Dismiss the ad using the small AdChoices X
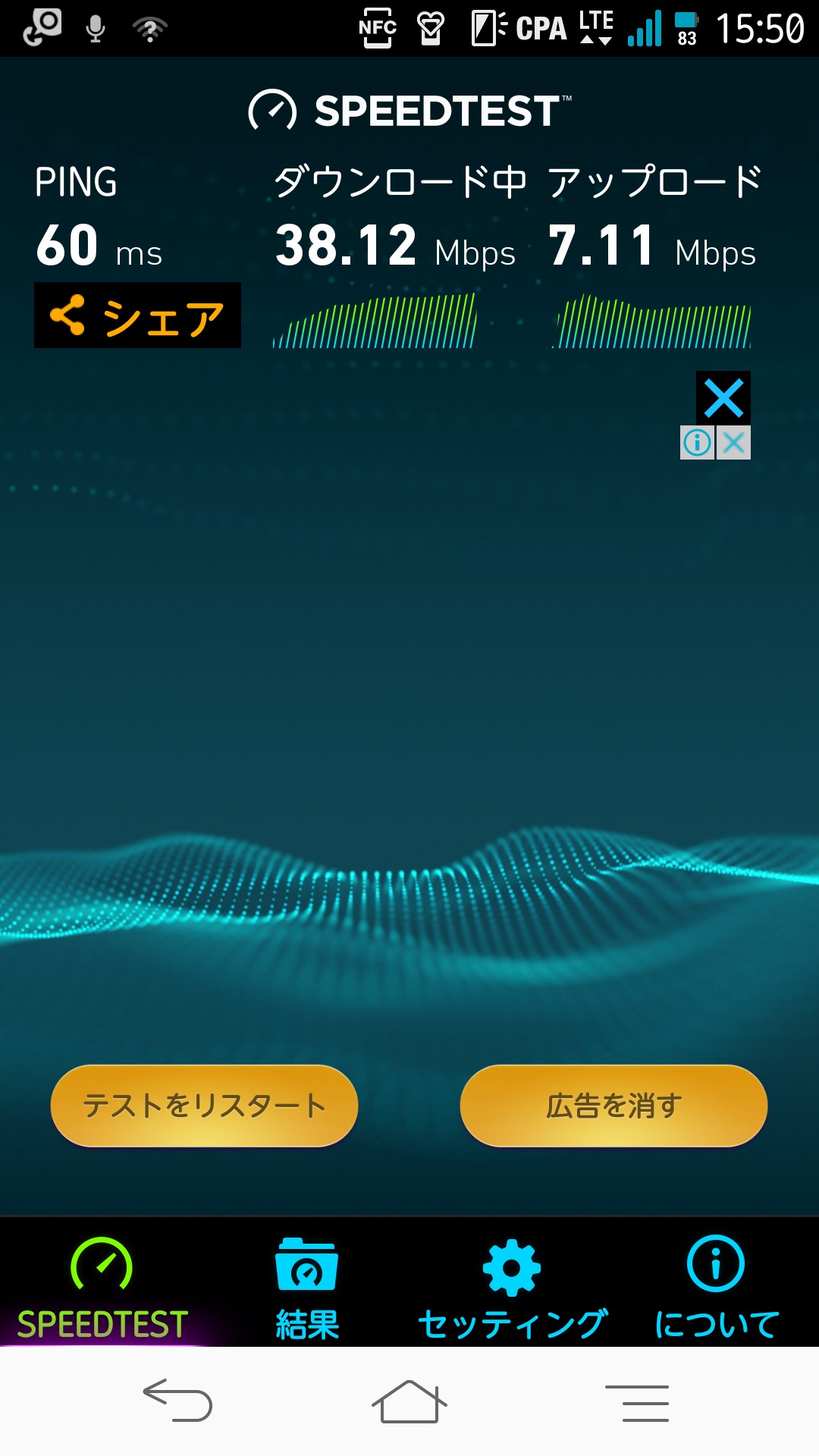 733,442
